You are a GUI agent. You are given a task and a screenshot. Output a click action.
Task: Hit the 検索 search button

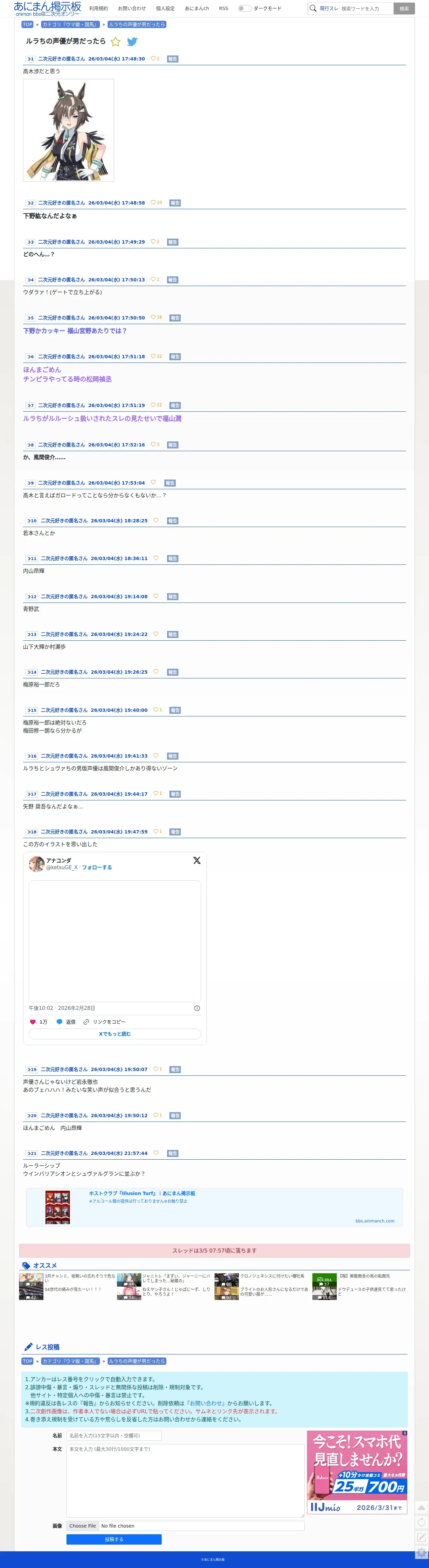click(x=404, y=9)
